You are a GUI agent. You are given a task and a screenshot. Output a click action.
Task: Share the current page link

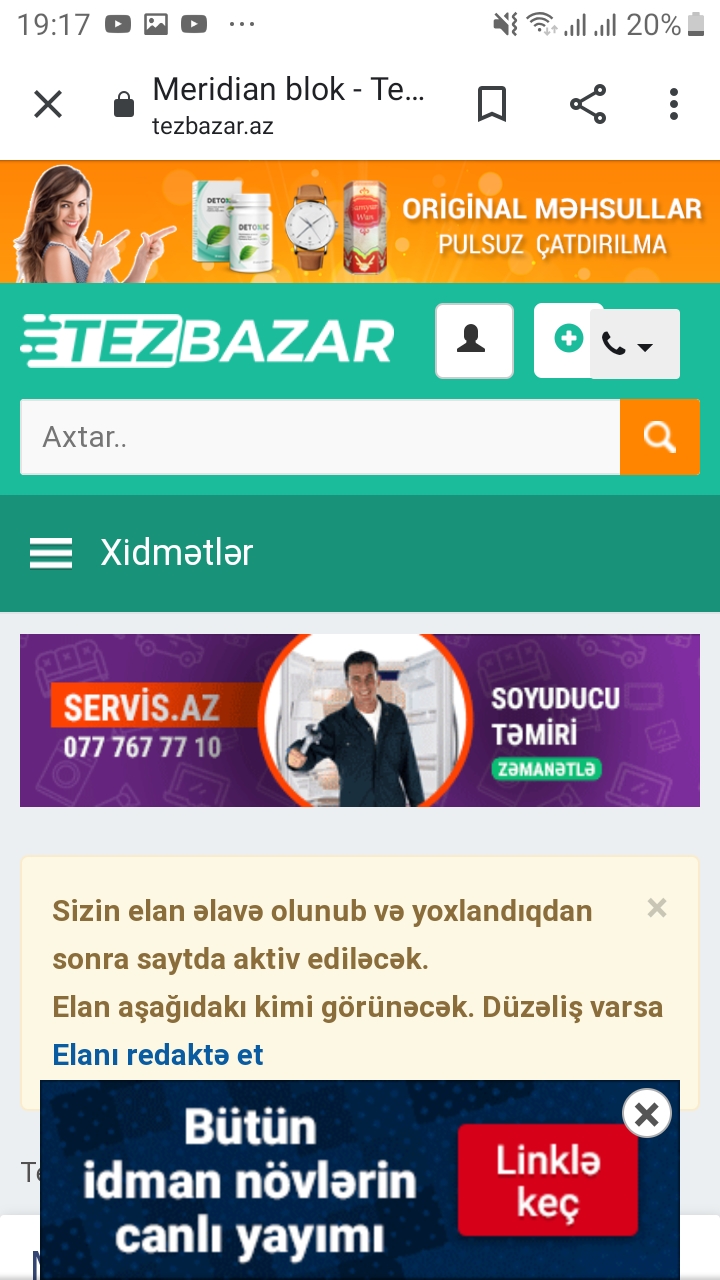point(588,104)
